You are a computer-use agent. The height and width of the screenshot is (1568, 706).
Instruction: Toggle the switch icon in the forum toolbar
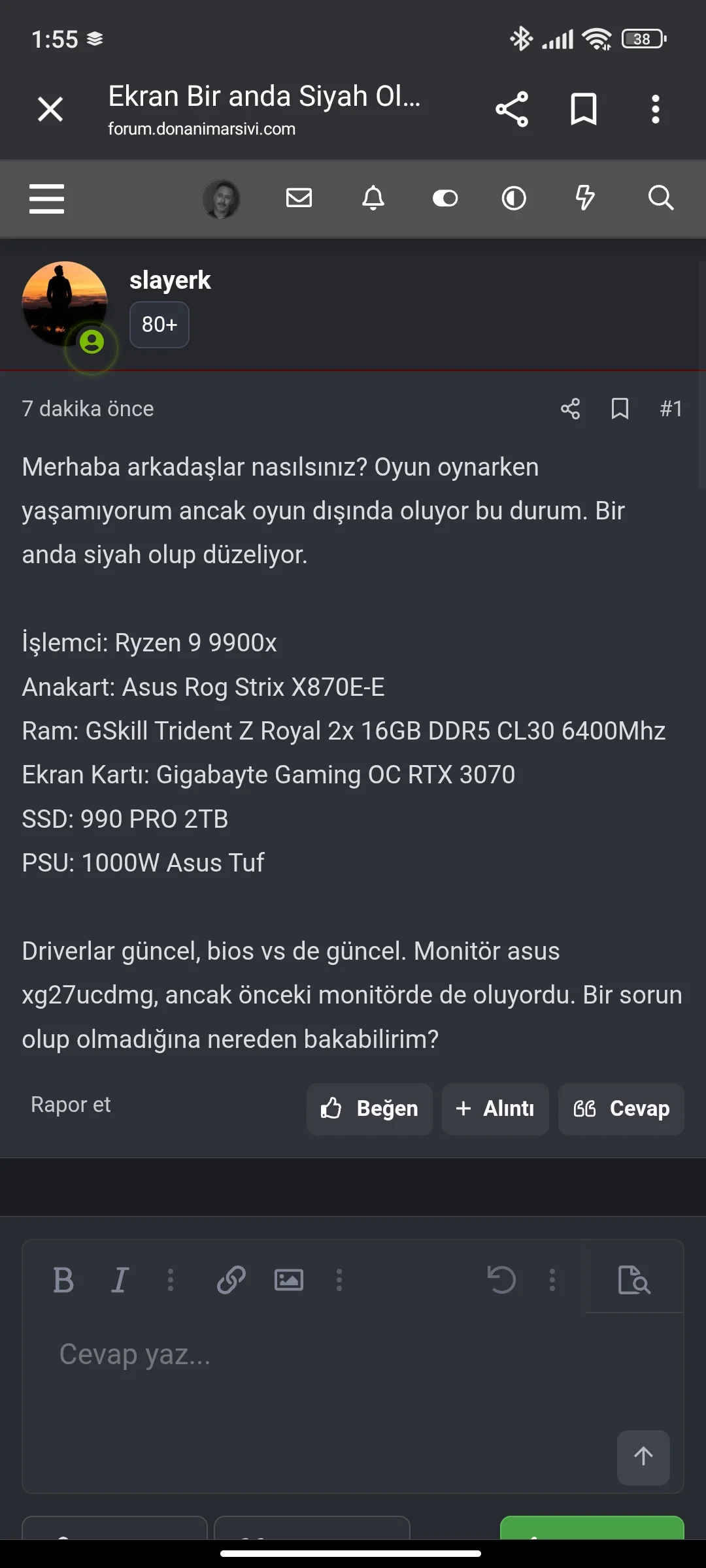coord(445,198)
